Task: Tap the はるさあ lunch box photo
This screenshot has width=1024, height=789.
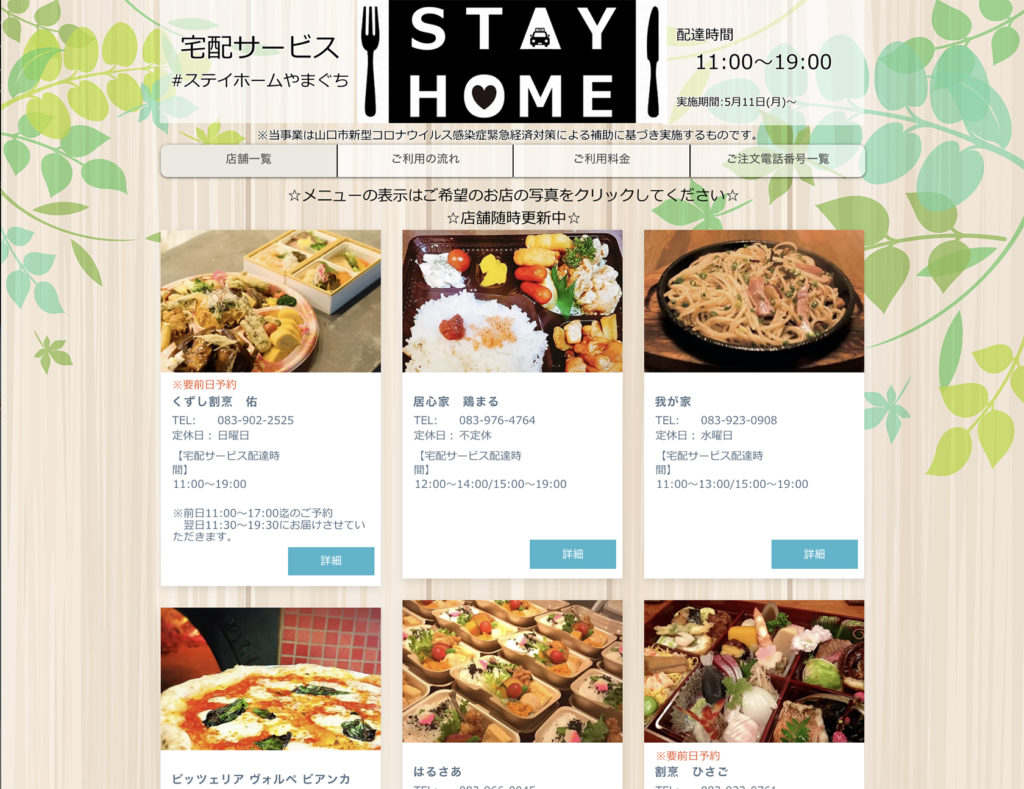Action: click(512, 671)
